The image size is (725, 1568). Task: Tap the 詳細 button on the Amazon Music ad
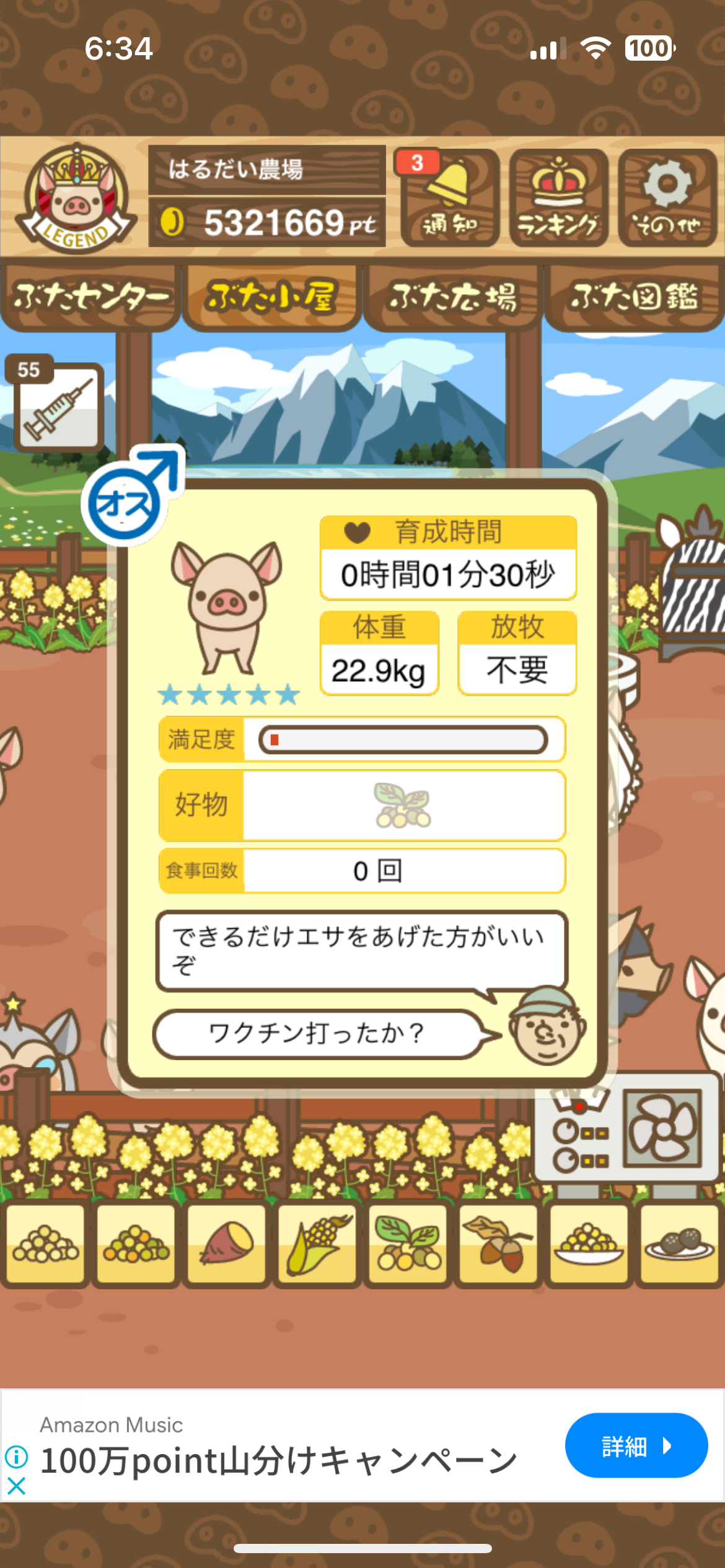pos(636,1445)
